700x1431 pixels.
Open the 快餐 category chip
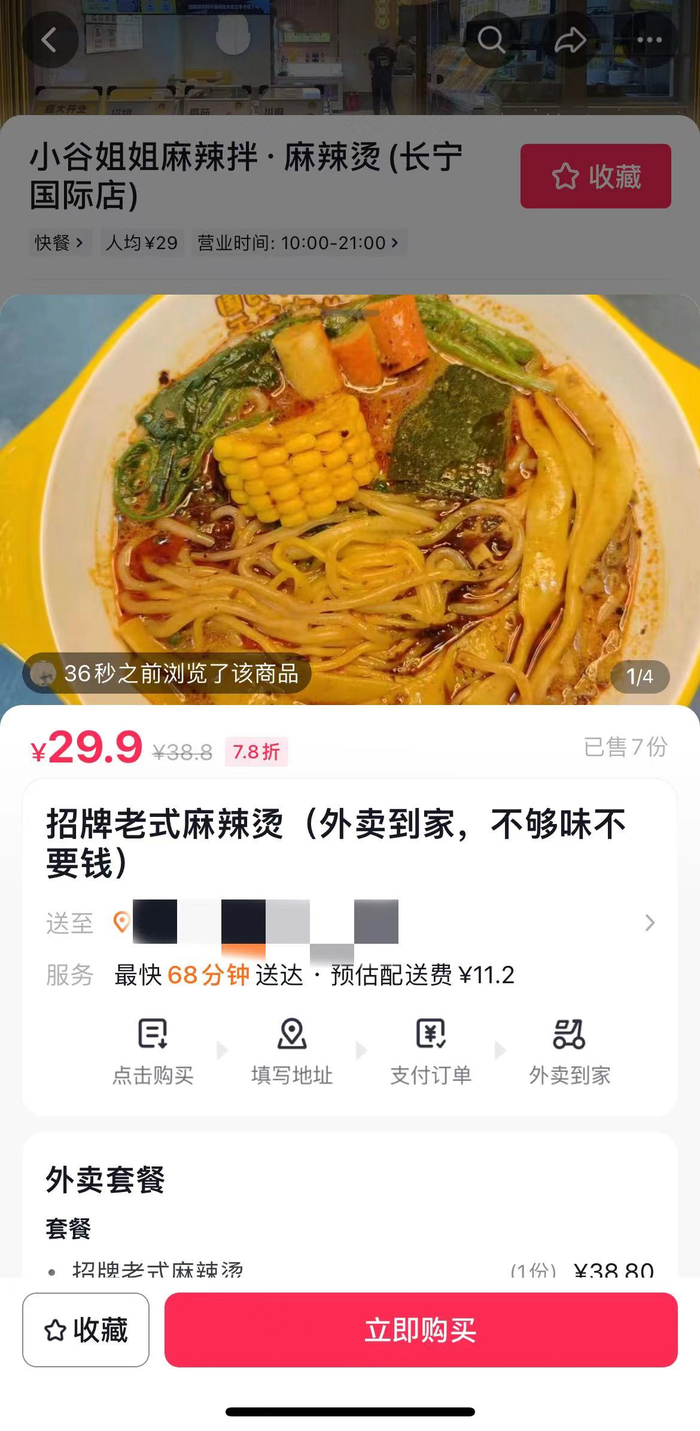coord(60,243)
